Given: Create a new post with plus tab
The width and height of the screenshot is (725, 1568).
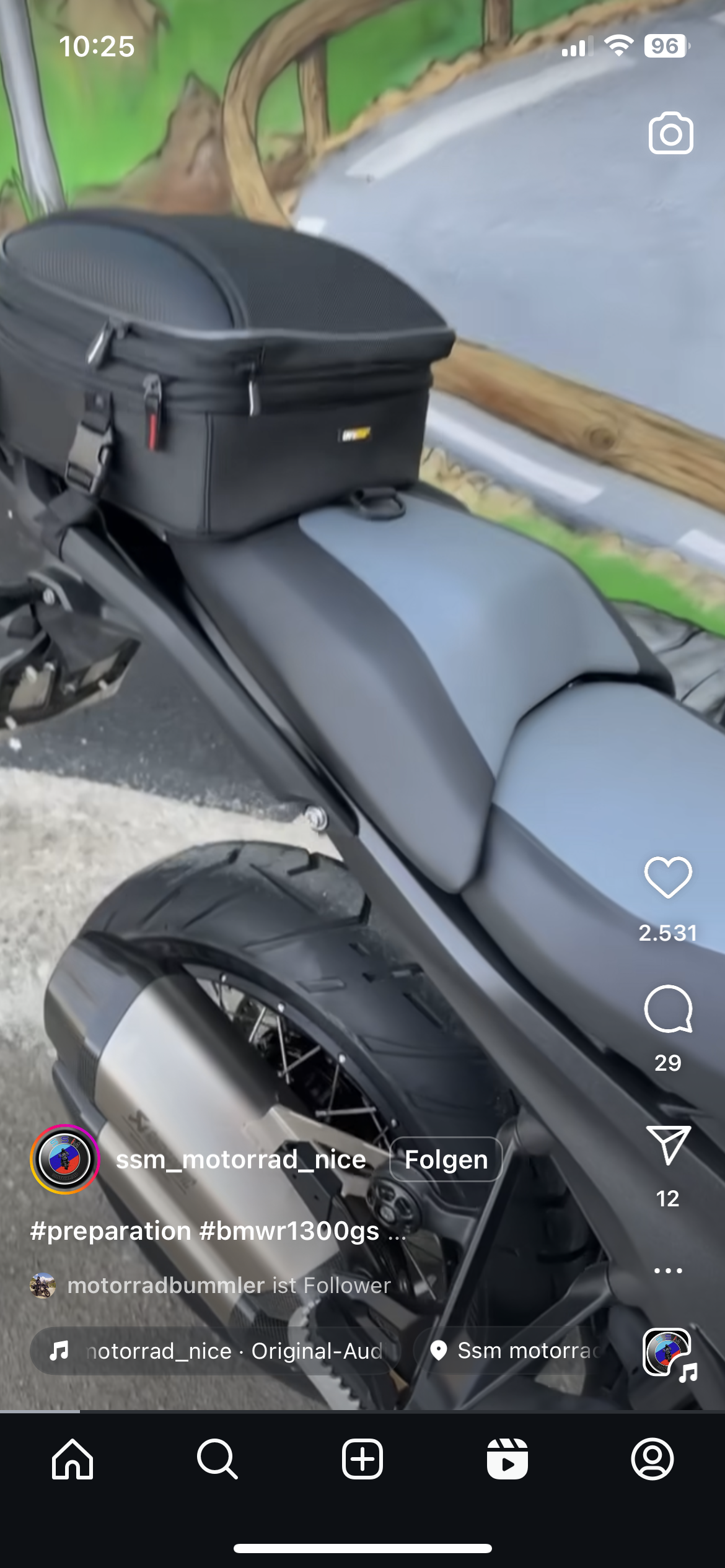Looking at the screenshot, I should pos(362,1459).
